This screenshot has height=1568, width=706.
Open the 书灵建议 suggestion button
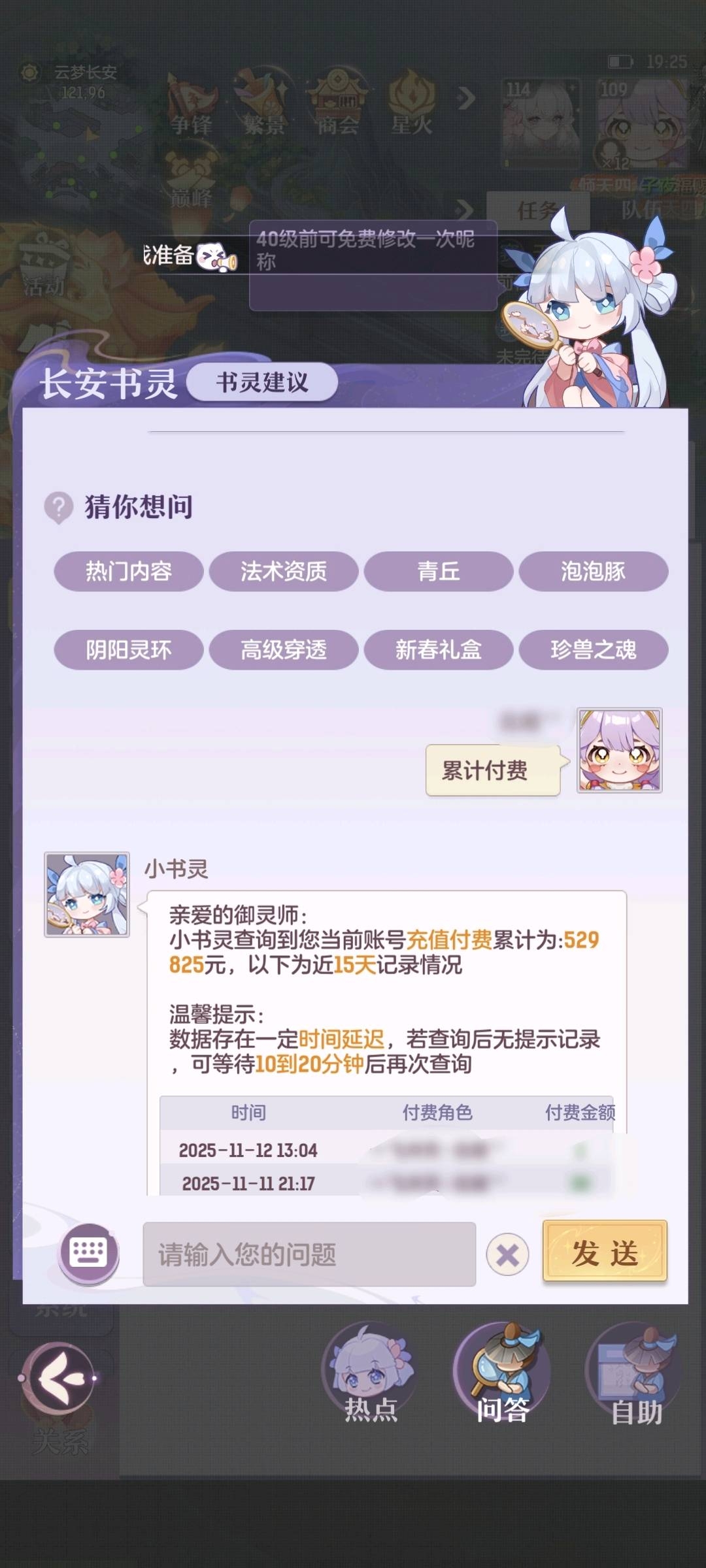262,382
